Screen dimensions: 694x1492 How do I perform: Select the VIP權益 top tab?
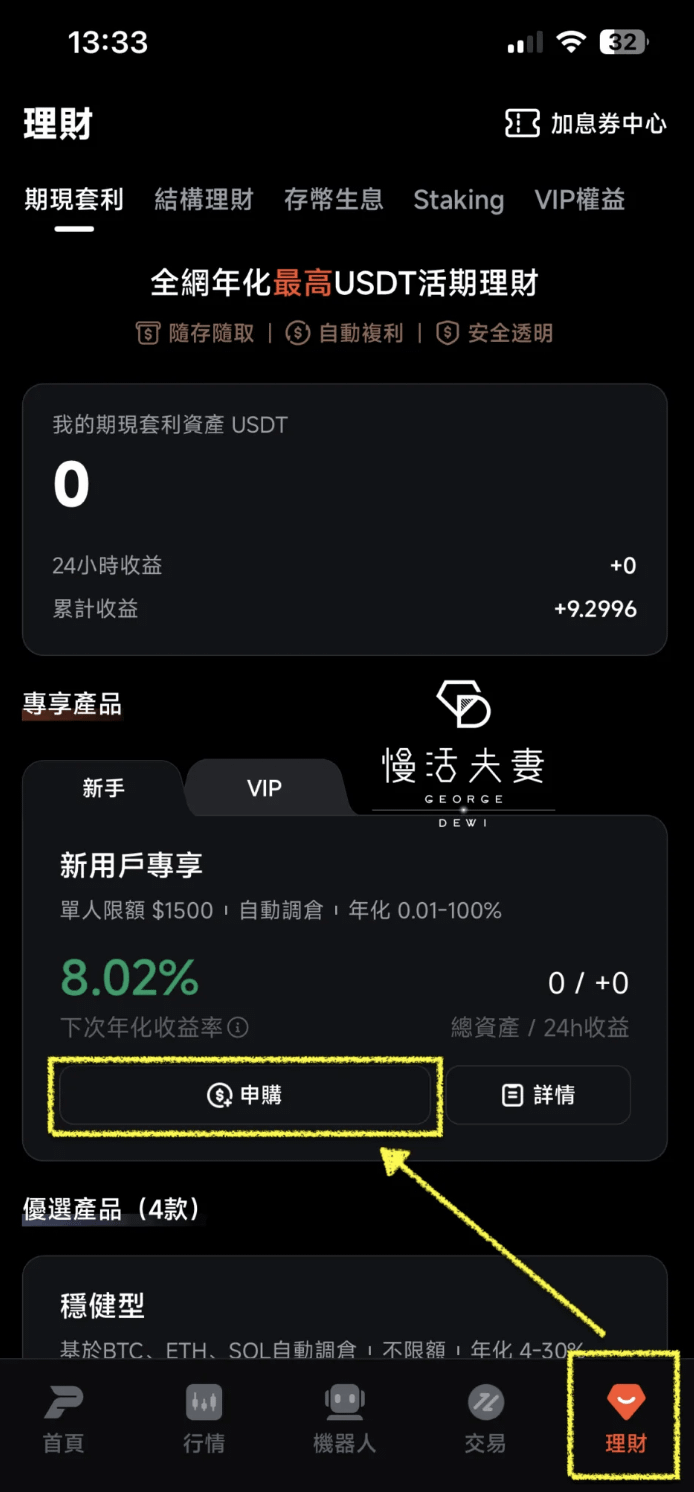[580, 199]
